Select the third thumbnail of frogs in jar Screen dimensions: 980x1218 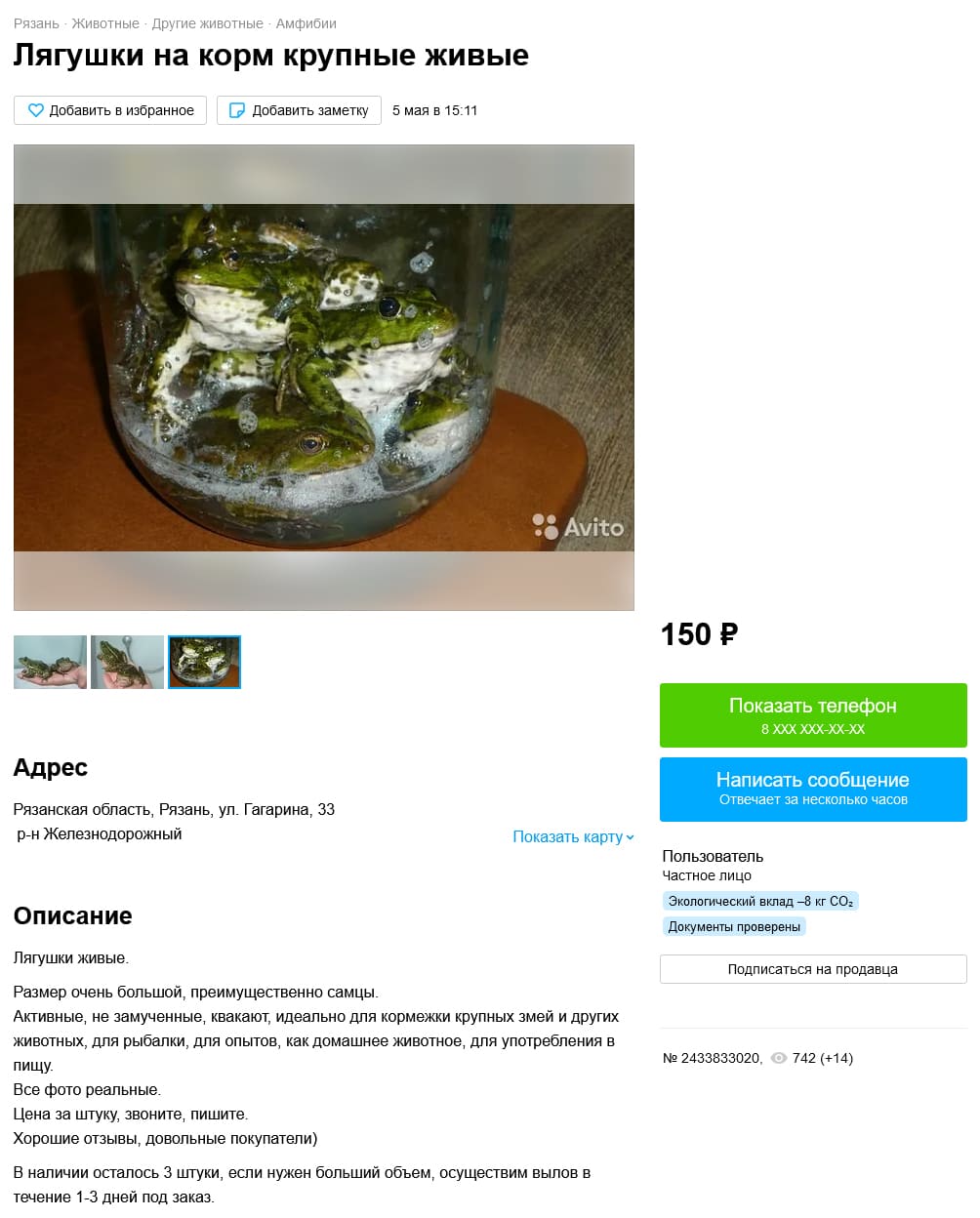point(204,662)
